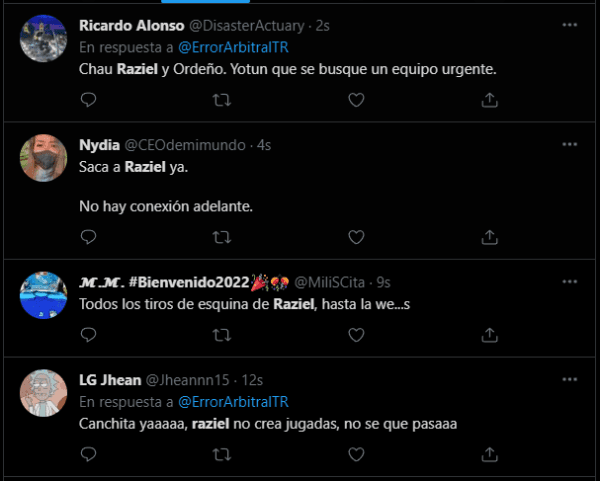
Task: Share Nydia's tweet
Action: pos(490,237)
